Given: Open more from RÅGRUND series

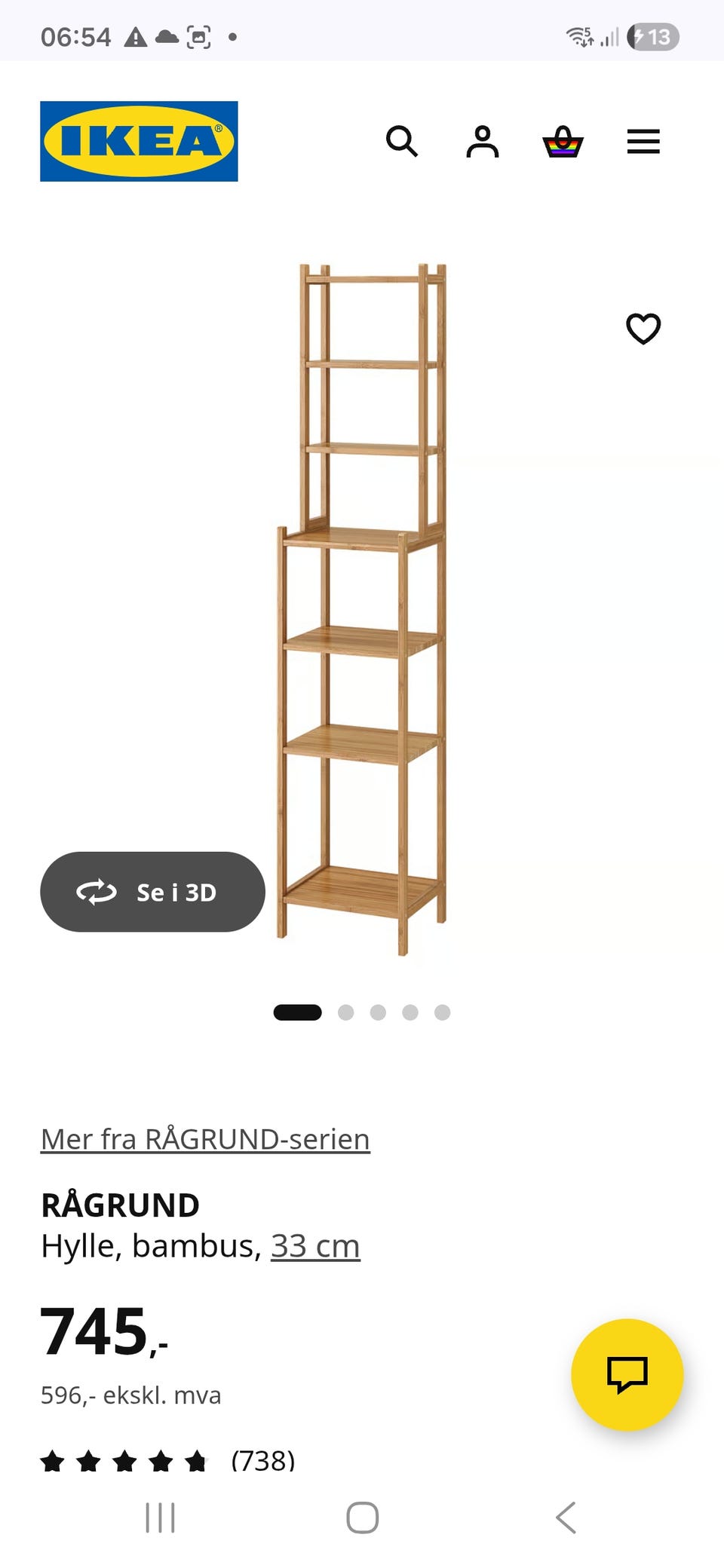Looking at the screenshot, I should click(204, 1138).
